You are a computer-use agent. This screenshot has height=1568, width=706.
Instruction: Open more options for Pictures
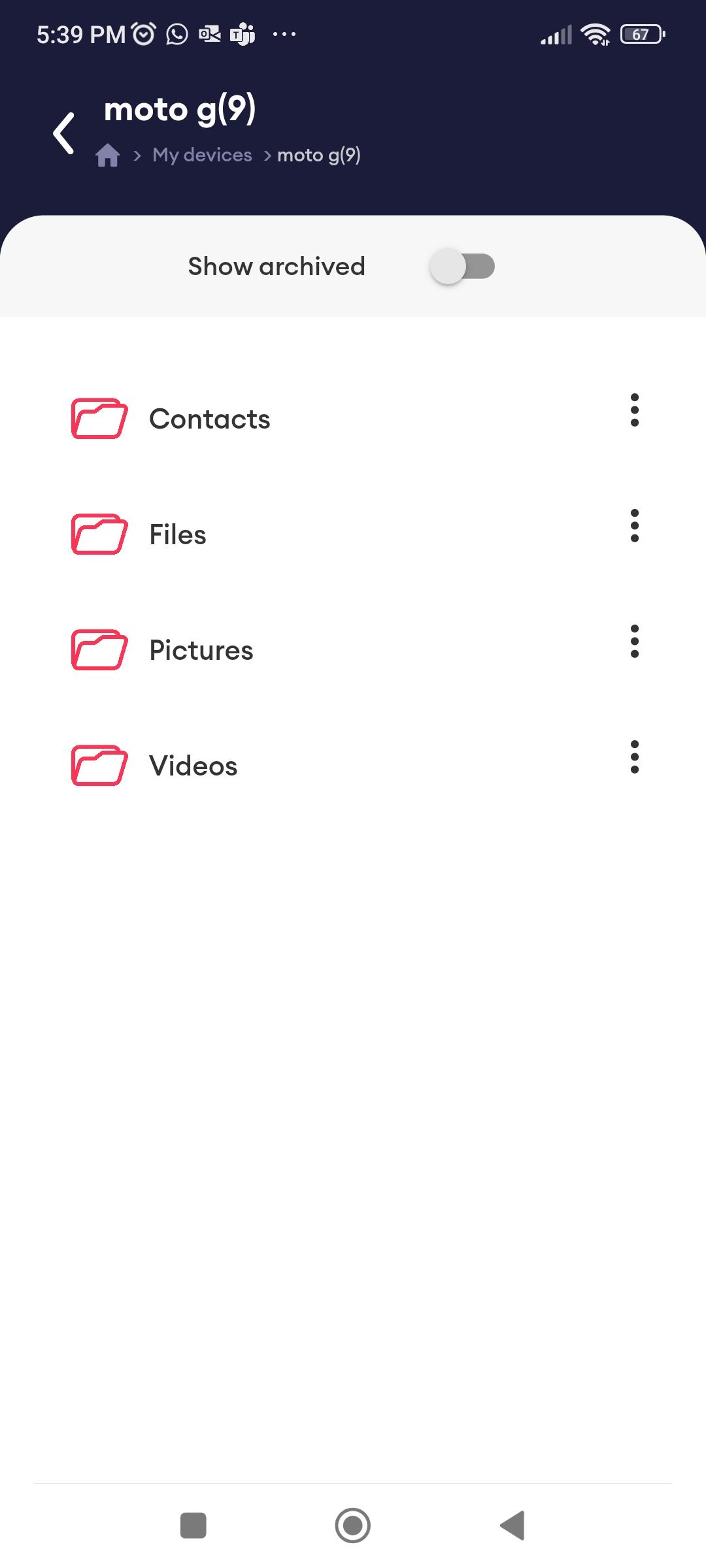[x=635, y=642]
